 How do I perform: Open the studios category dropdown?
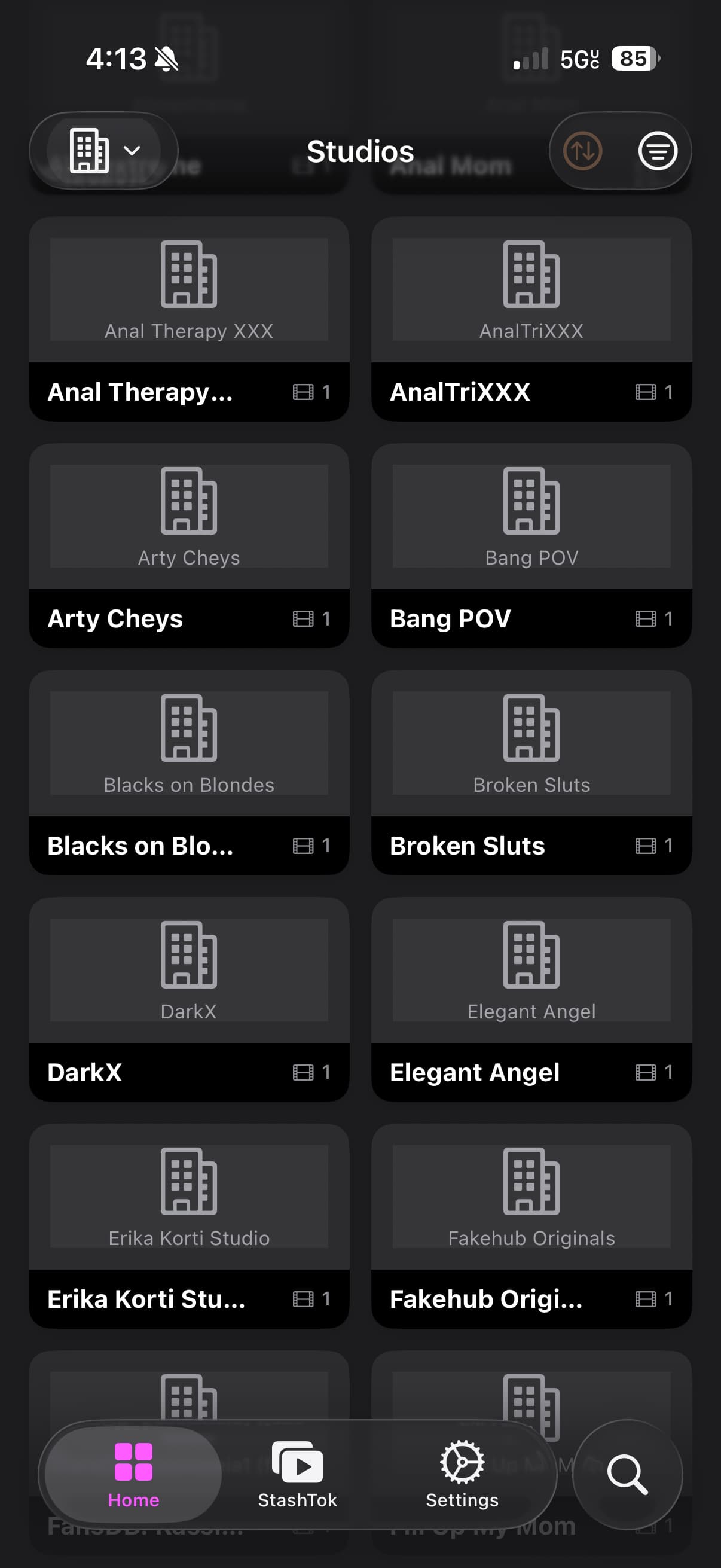point(103,150)
